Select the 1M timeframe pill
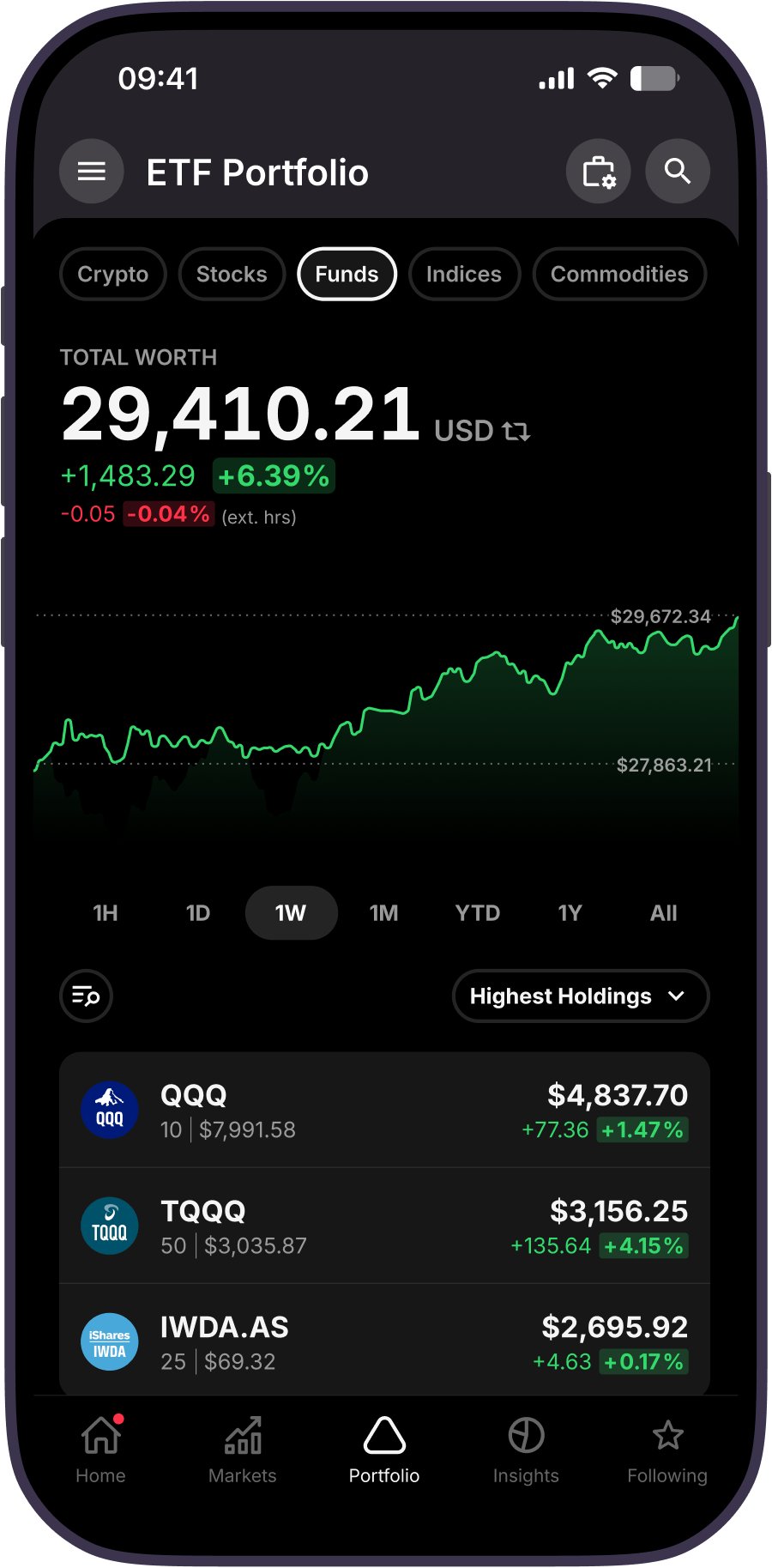772x1568 pixels. click(383, 912)
